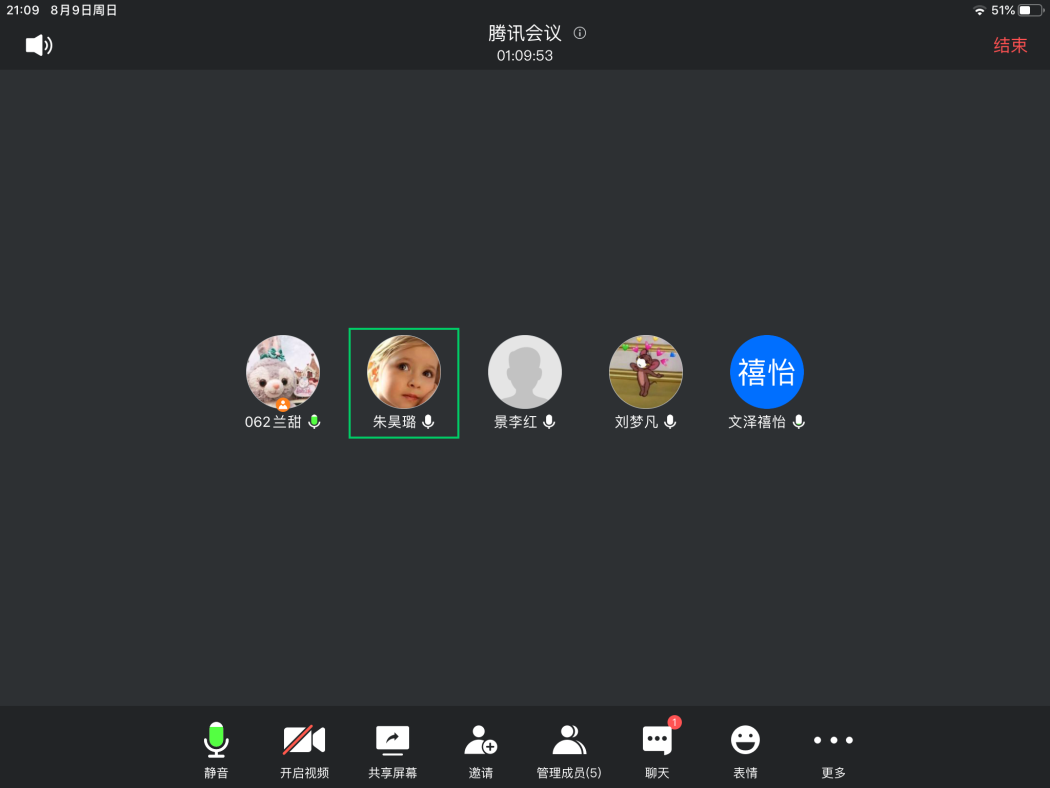The height and width of the screenshot is (788, 1050).
Task: Select participant 文泽禧怡
Action: click(x=767, y=372)
